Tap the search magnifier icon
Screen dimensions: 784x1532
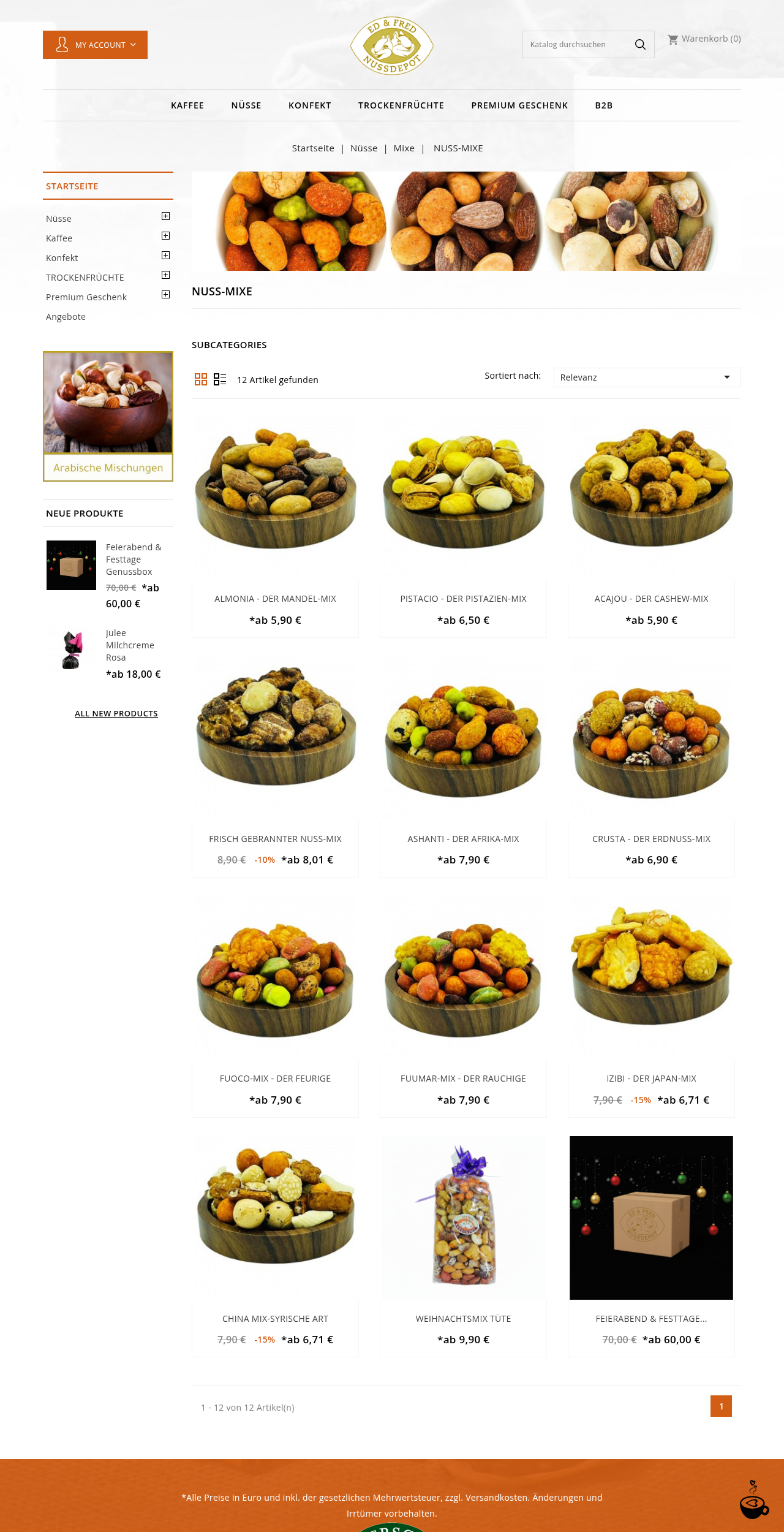pyautogui.click(x=640, y=45)
